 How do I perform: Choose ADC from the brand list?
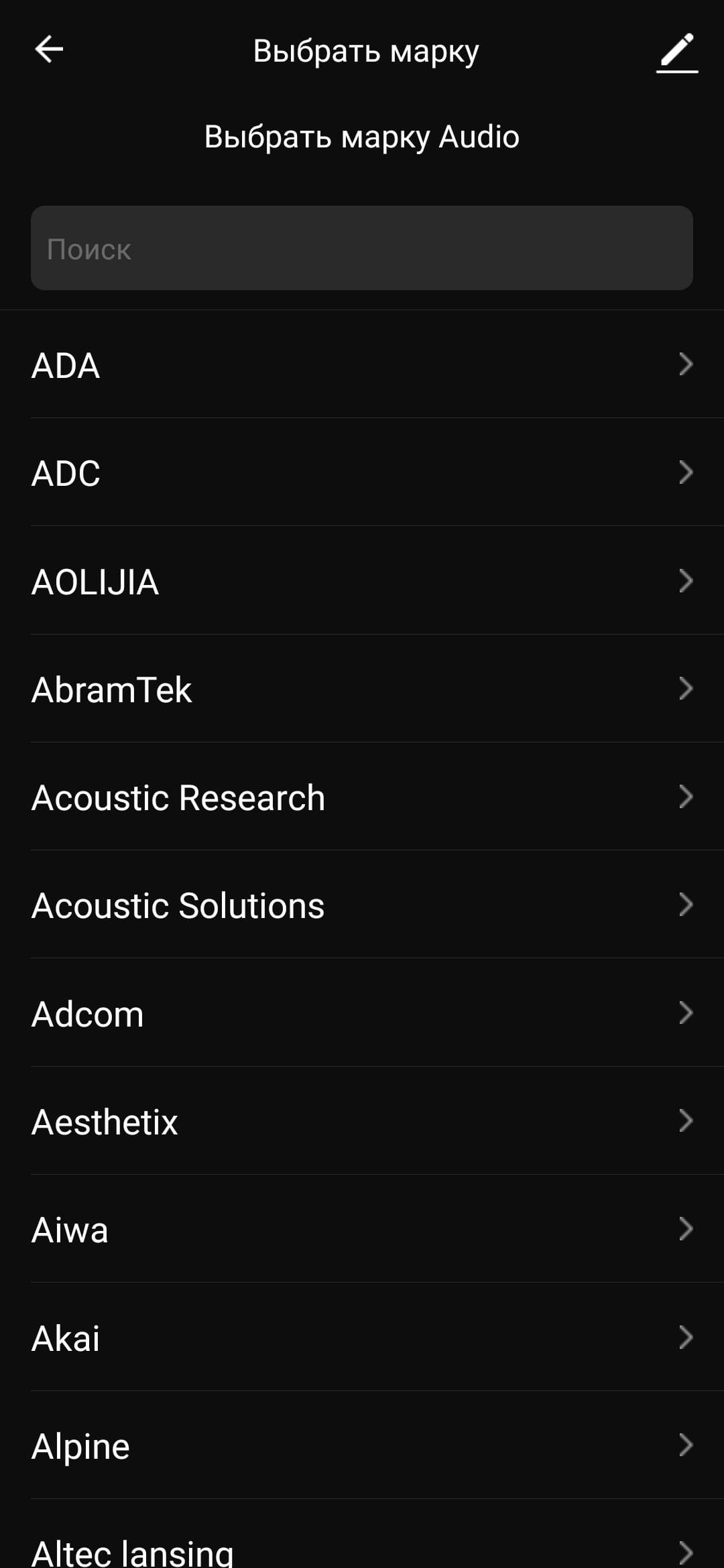pyautogui.click(x=362, y=473)
